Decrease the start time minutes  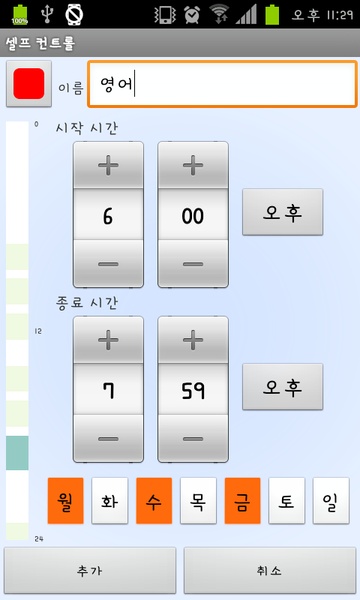[193, 264]
